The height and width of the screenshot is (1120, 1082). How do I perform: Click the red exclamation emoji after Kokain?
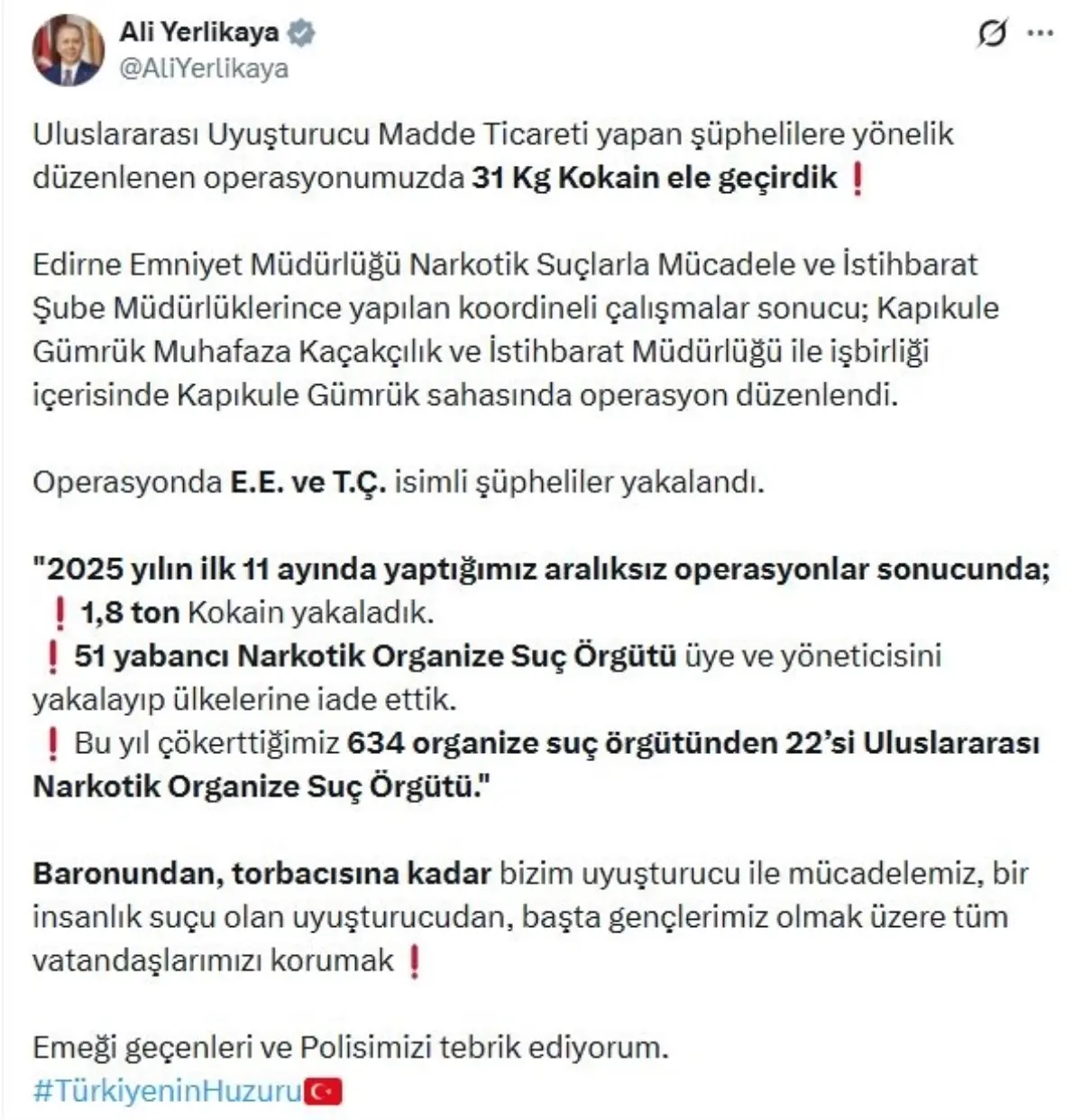pos(857,179)
